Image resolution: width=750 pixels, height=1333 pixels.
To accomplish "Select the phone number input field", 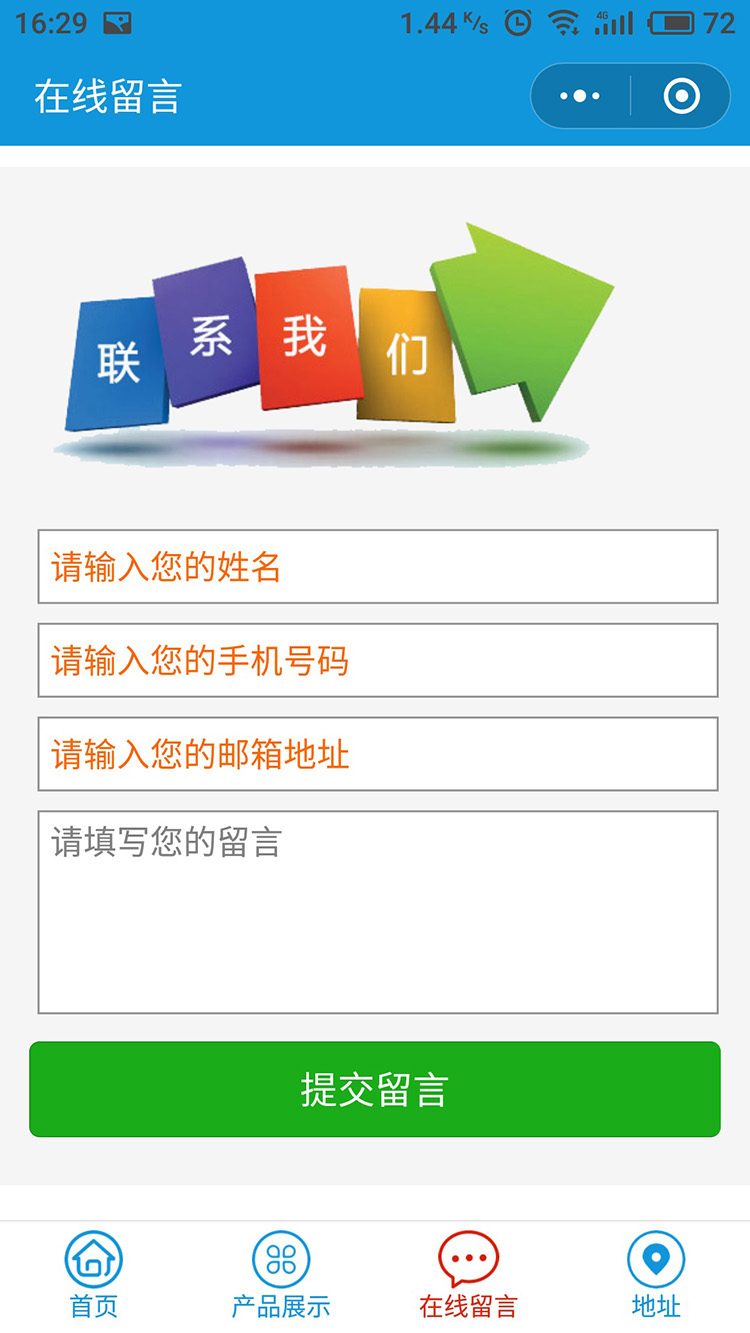I will coord(375,660).
